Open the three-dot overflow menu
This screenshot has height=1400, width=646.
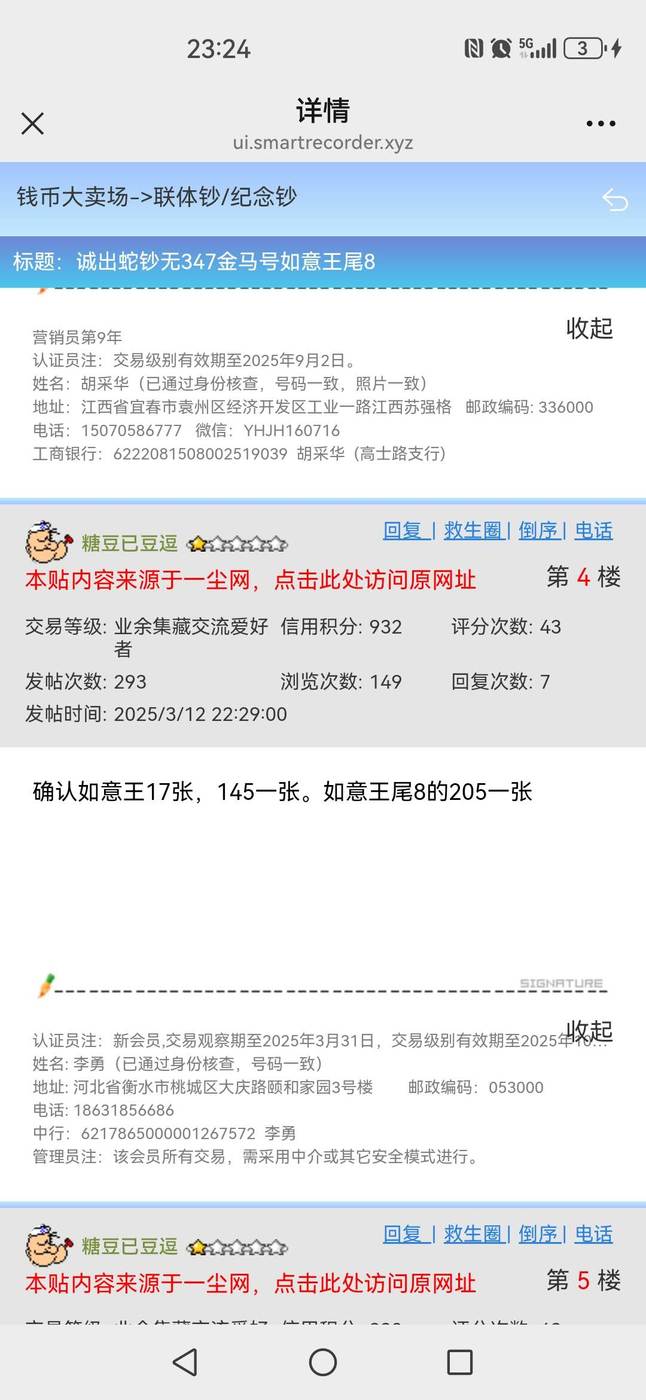point(601,124)
